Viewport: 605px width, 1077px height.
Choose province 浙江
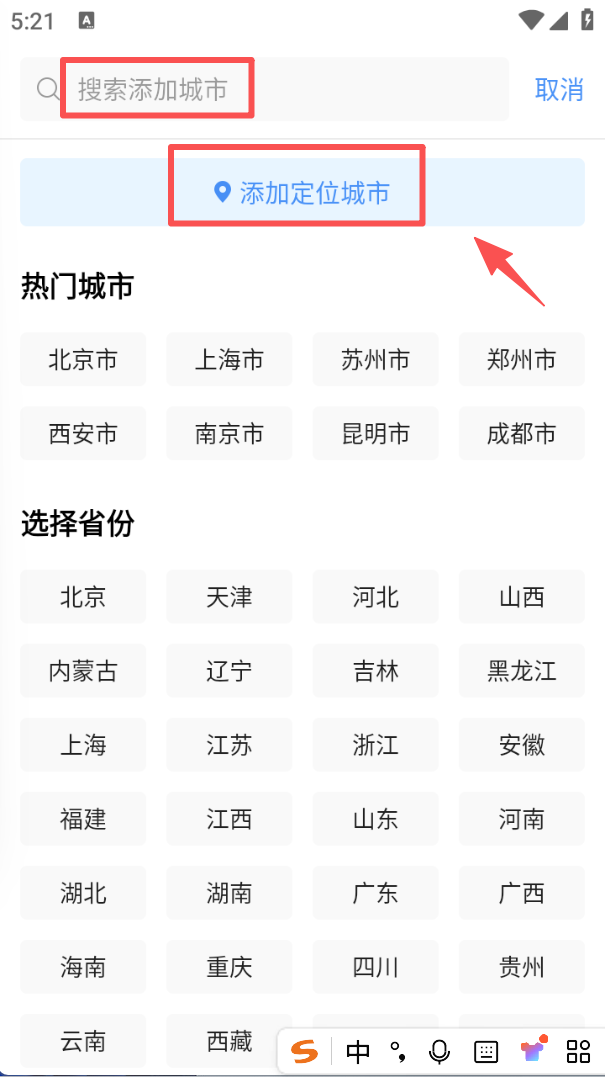(x=375, y=745)
